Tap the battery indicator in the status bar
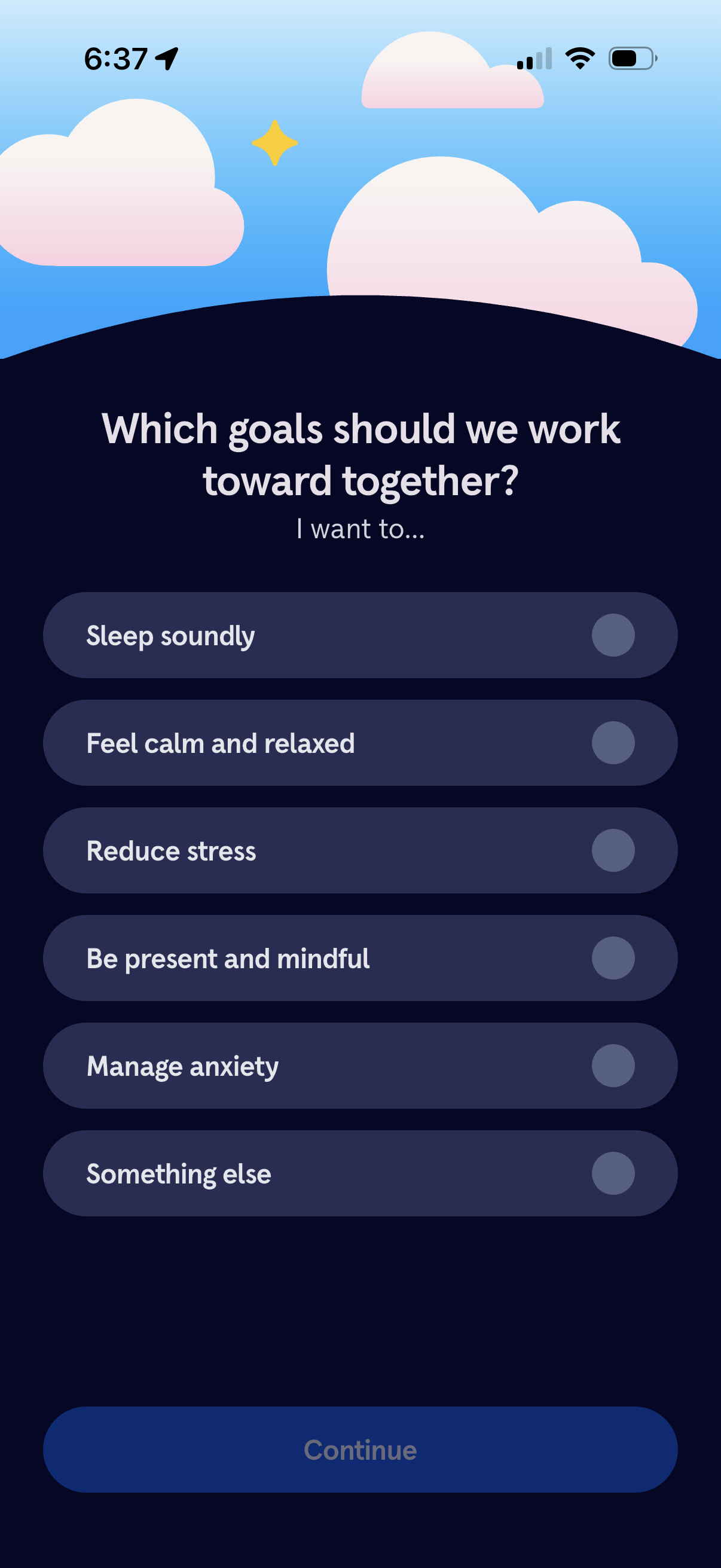721x1568 pixels. click(631, 57)
